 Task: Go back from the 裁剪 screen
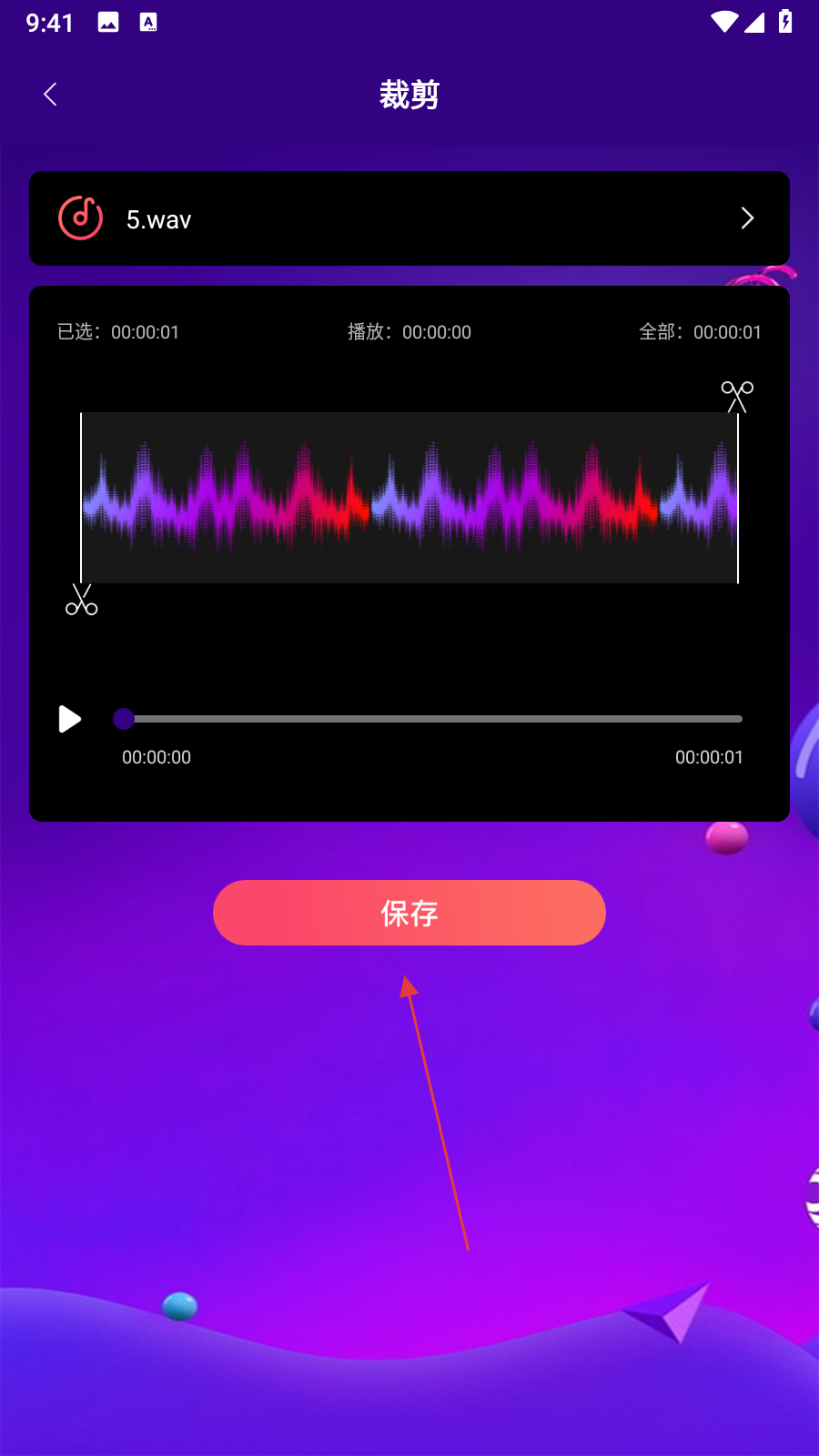tap(50, 94)
